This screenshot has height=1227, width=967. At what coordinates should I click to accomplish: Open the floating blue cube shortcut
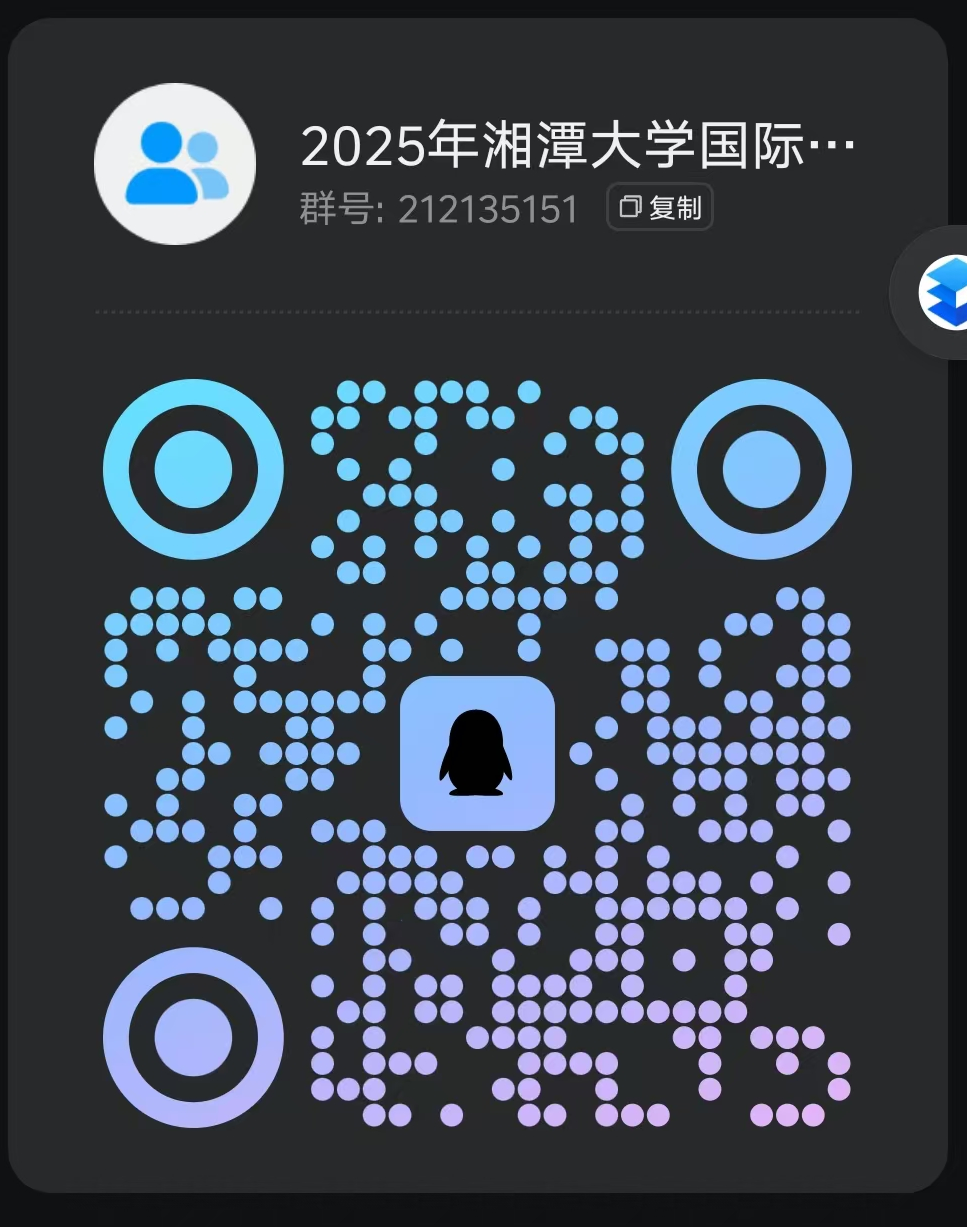[943, 292]
